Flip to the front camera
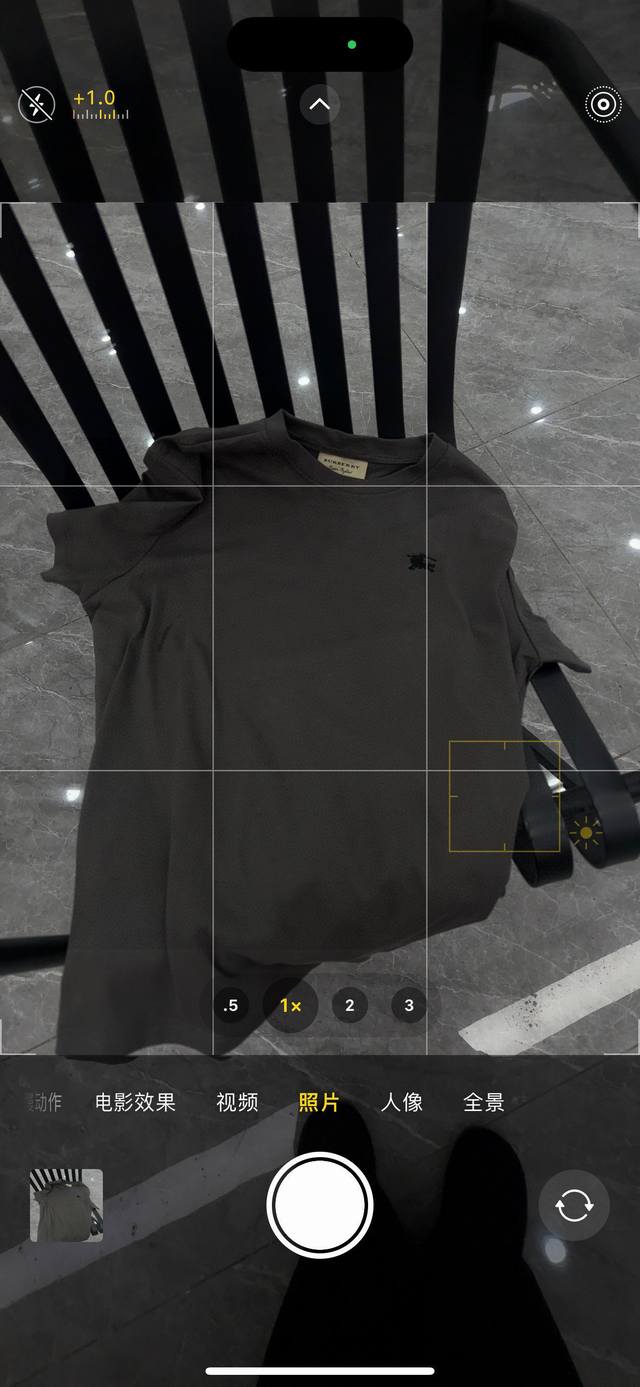 click(x=574, y=1205)
